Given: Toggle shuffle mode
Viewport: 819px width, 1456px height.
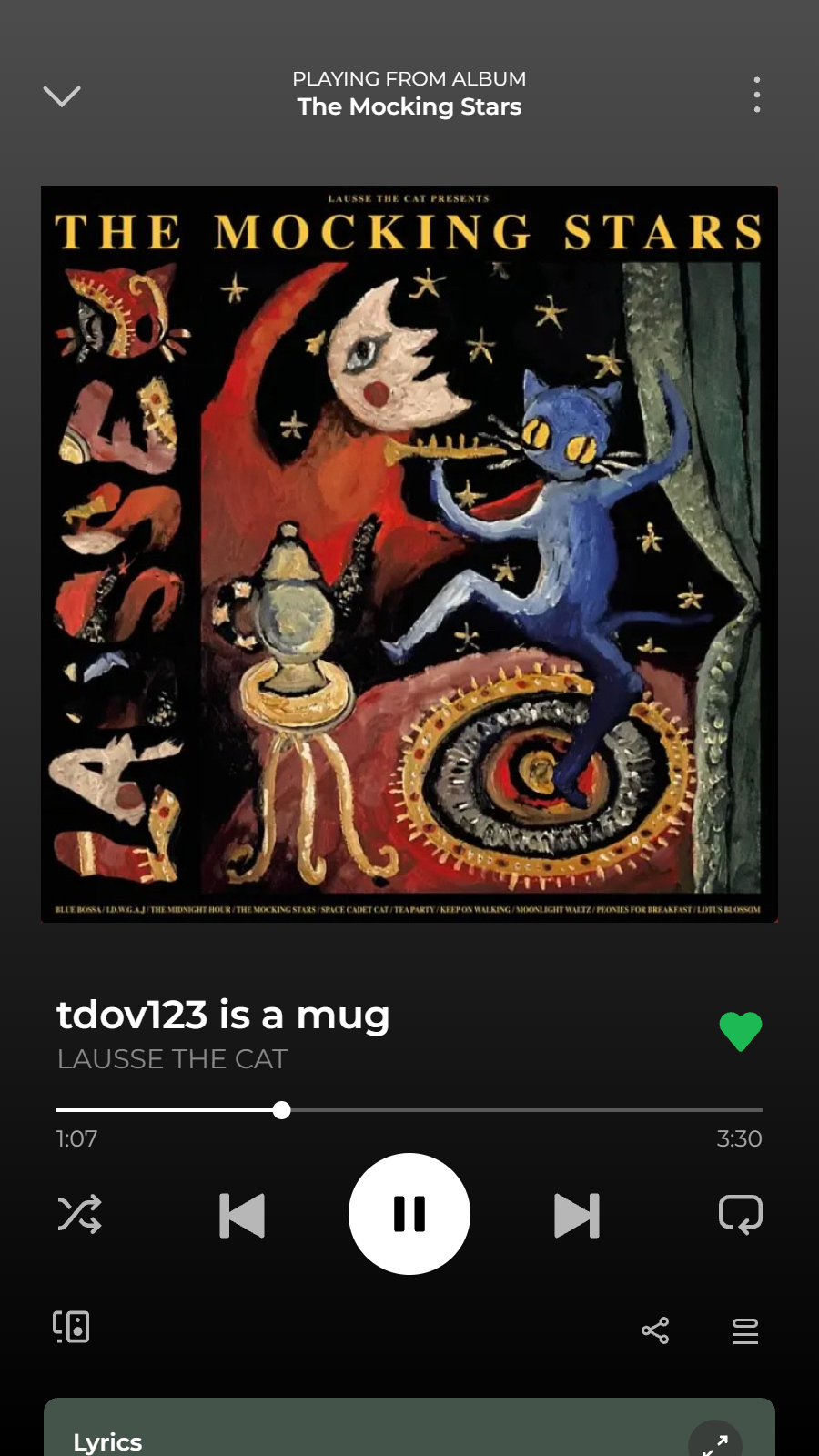Looking at the screenshot, I should point(79,1214).
